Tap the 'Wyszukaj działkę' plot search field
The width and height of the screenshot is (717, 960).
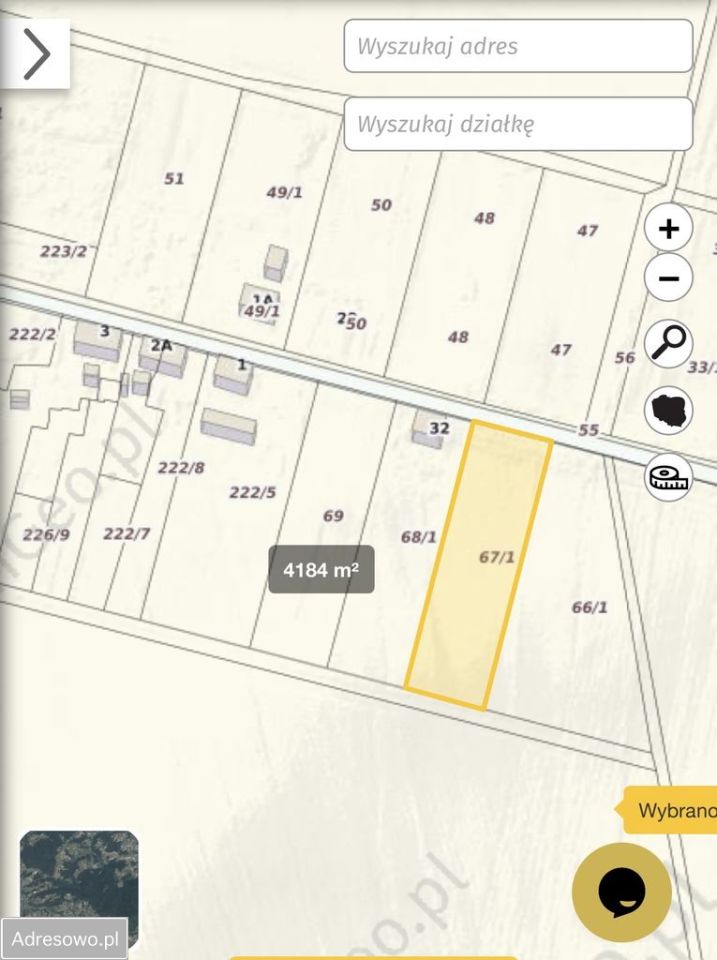pyautogui.click(x=518, y=124)
